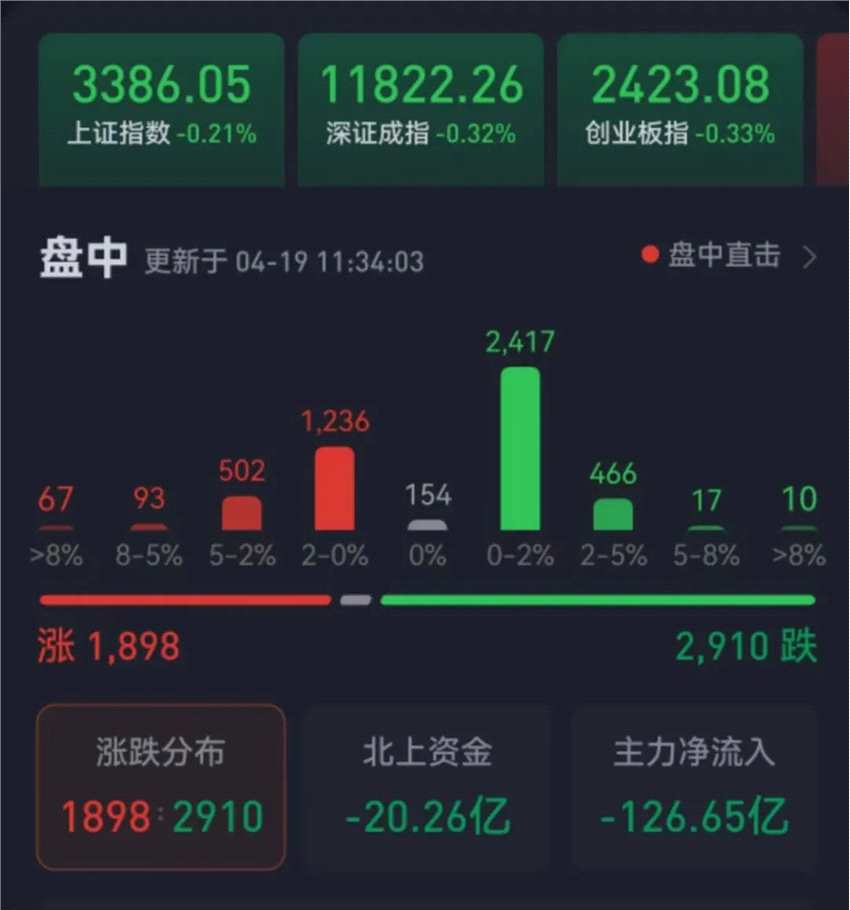The image size is (850, 910).
Task: Switch to the 北上资金 tab
Action: [427, 787]
